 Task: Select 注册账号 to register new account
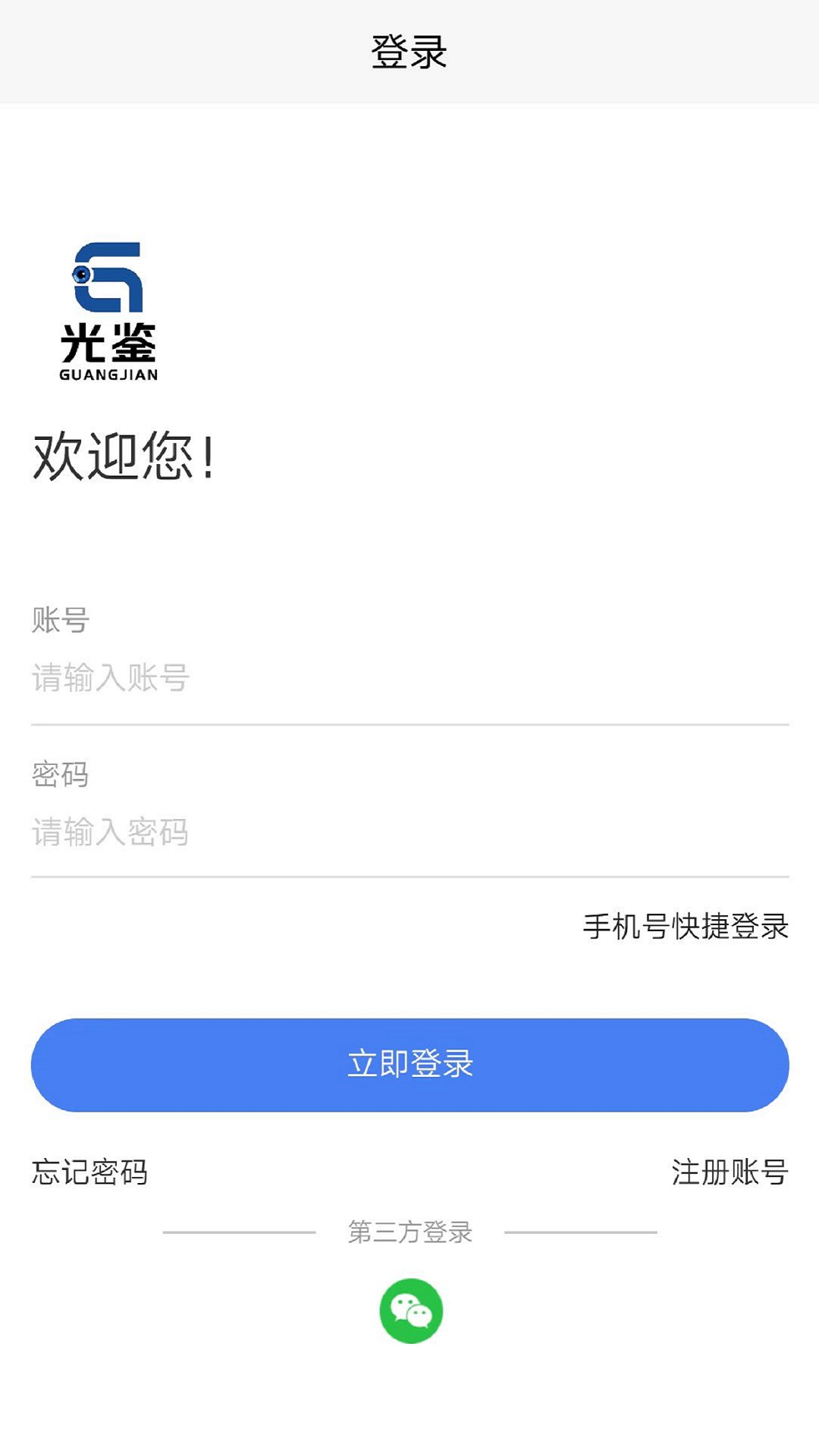coord(730,1171)
